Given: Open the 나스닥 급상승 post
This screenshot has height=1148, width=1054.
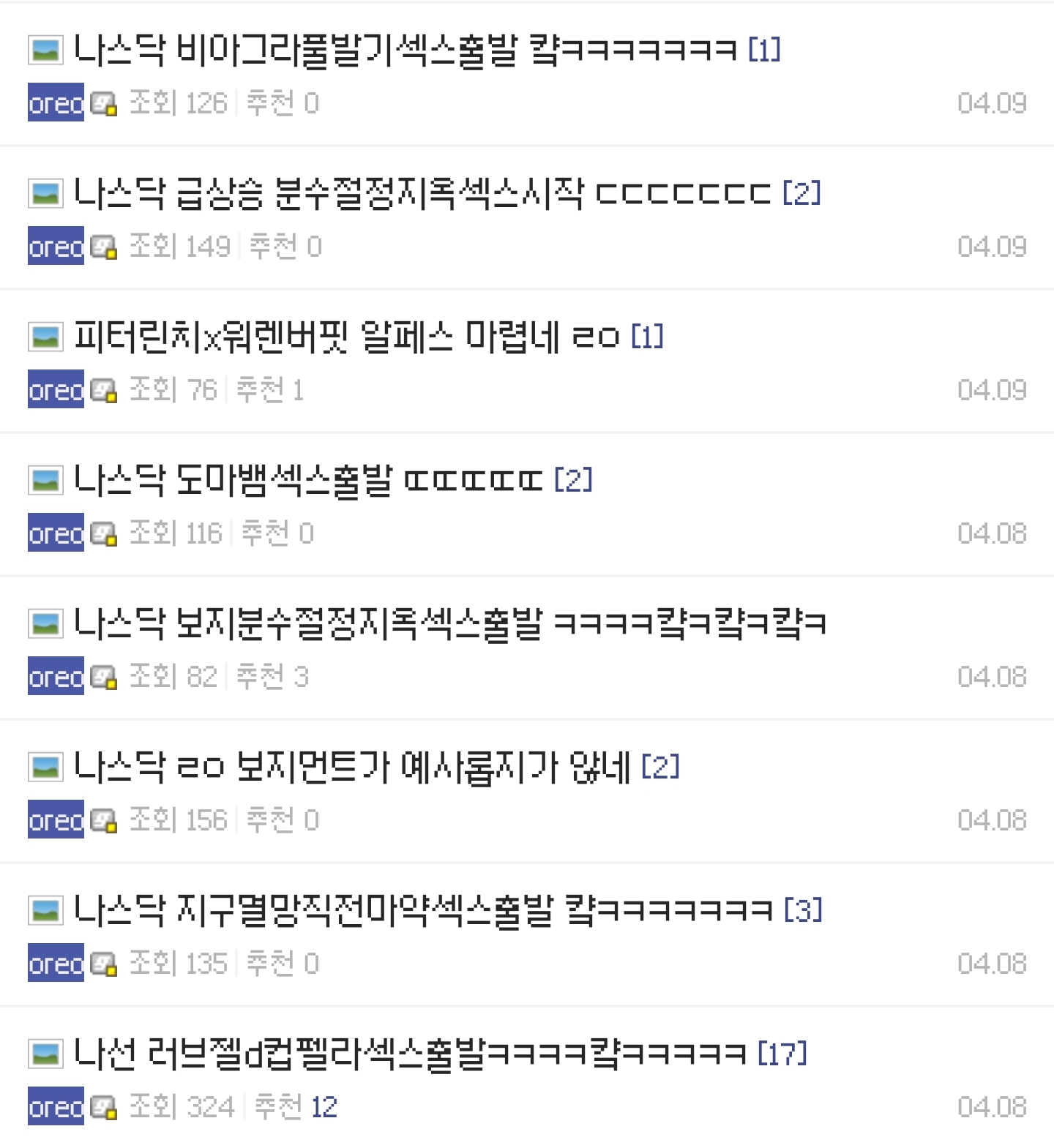Looking at the screenshot, I should (422, 194).
